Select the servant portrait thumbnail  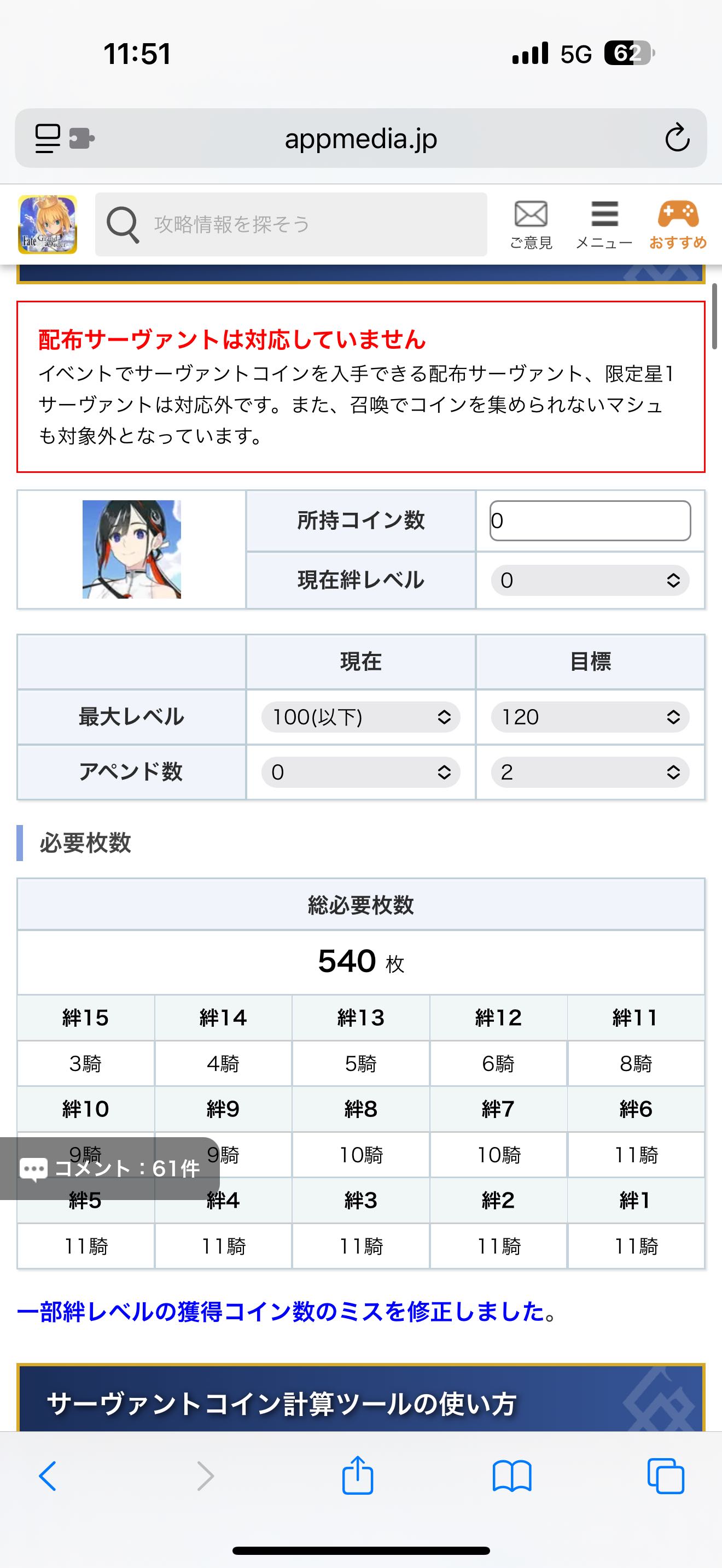pyautogui.click(x=131, y=549)
